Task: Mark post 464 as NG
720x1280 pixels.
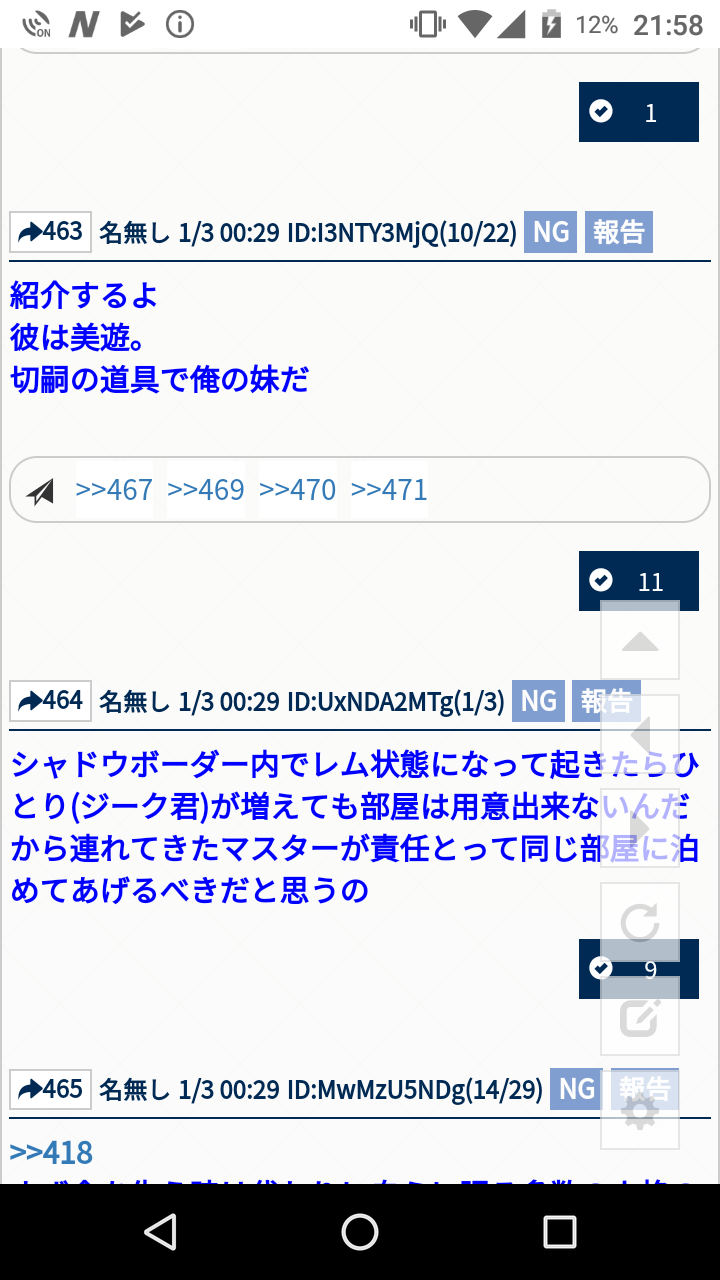Action: [538, 700]
